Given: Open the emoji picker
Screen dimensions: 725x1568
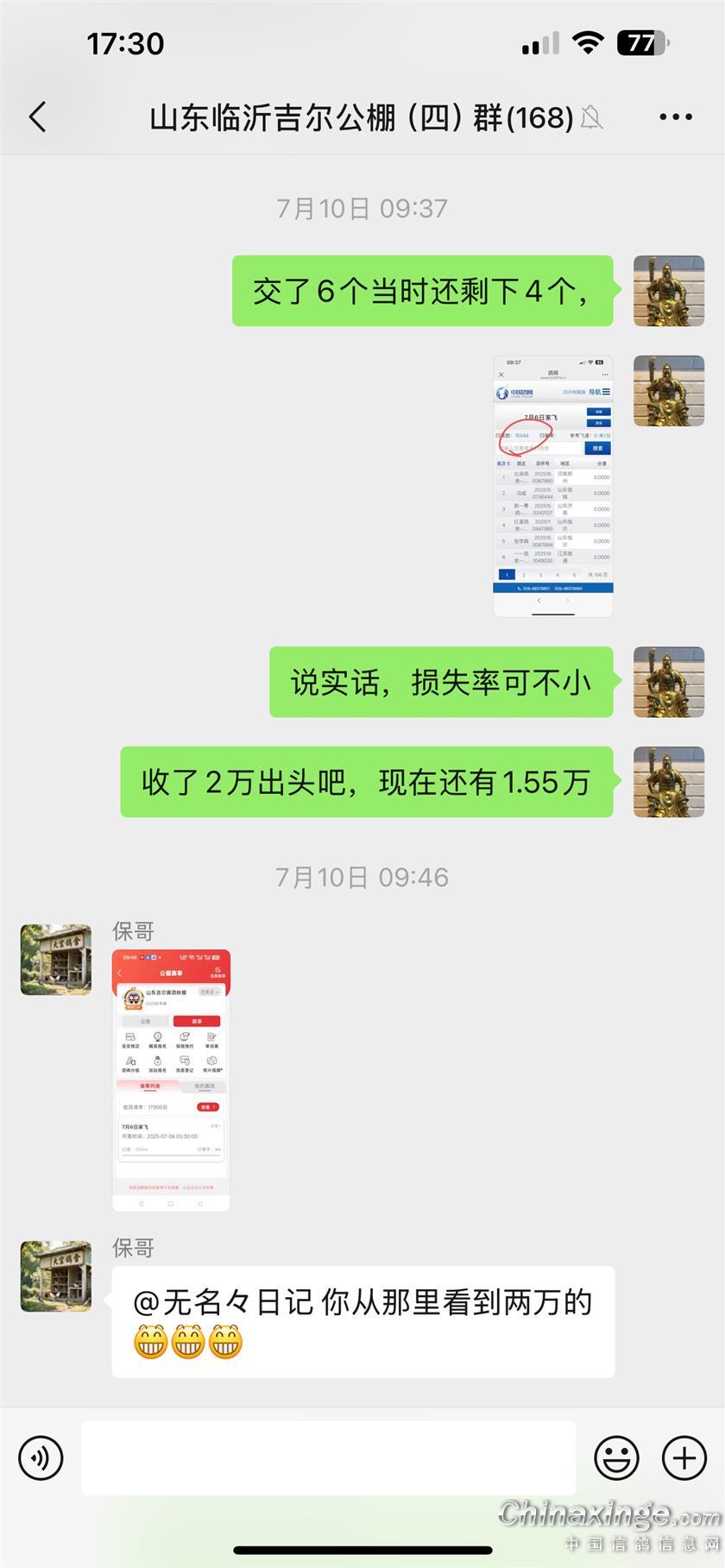Looking at the screenshot, I should click(616, 1458).
